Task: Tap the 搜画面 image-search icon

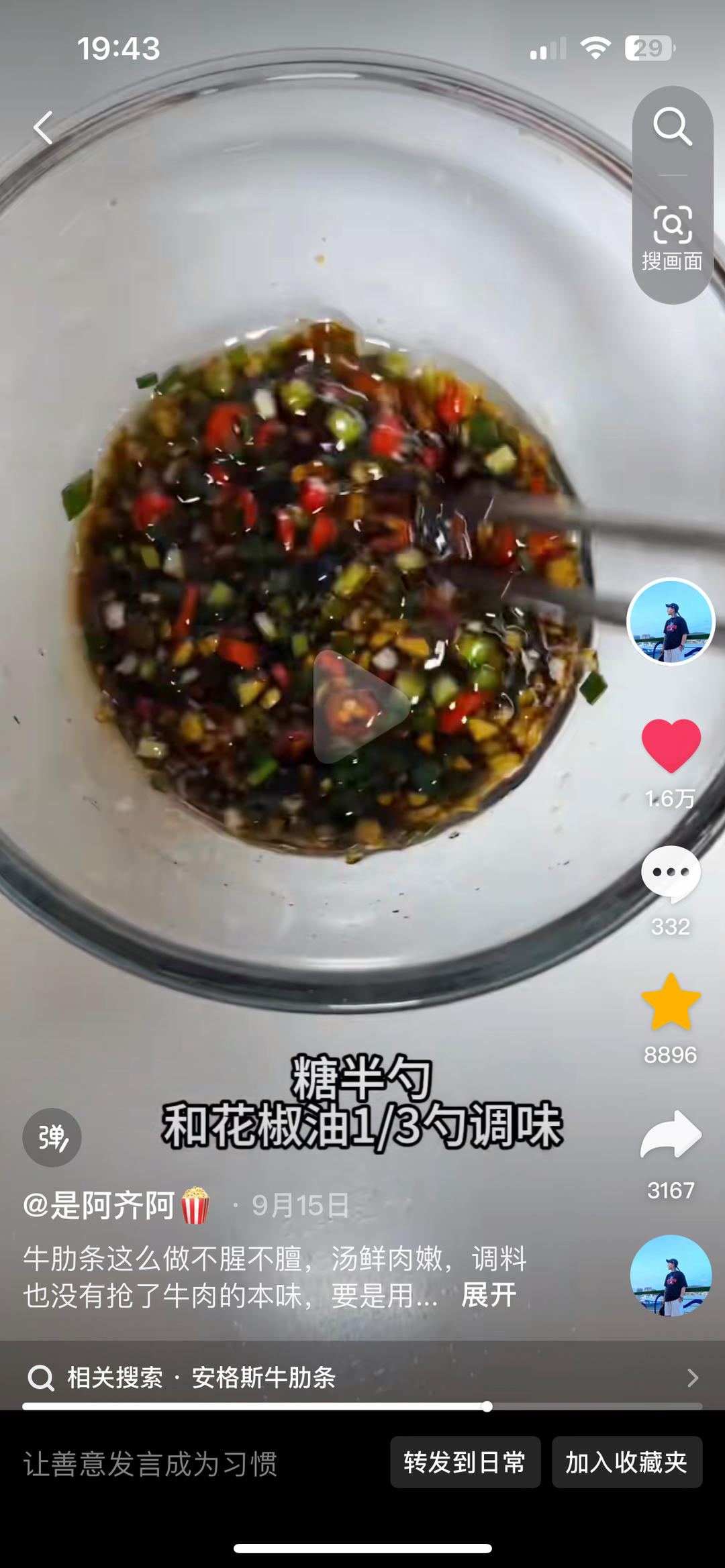Action: pyautogui.click(x=673, y=227)
